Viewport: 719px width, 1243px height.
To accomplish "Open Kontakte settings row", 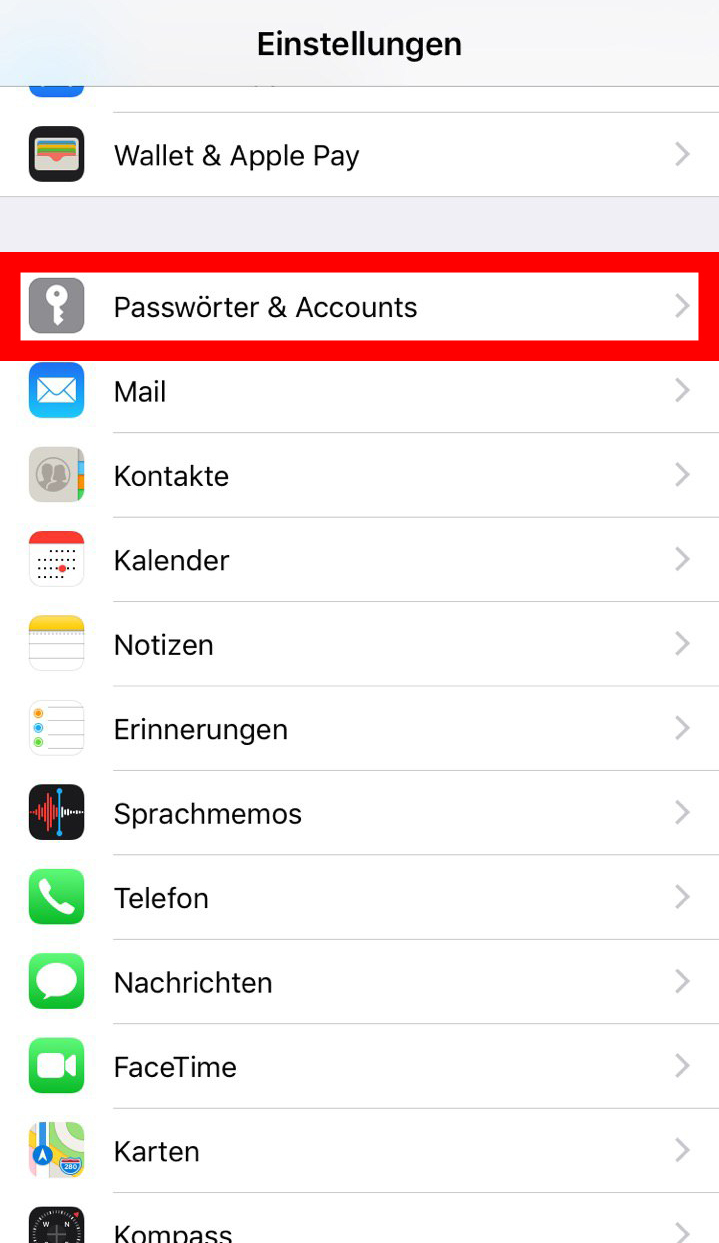I will coord(359,475).
